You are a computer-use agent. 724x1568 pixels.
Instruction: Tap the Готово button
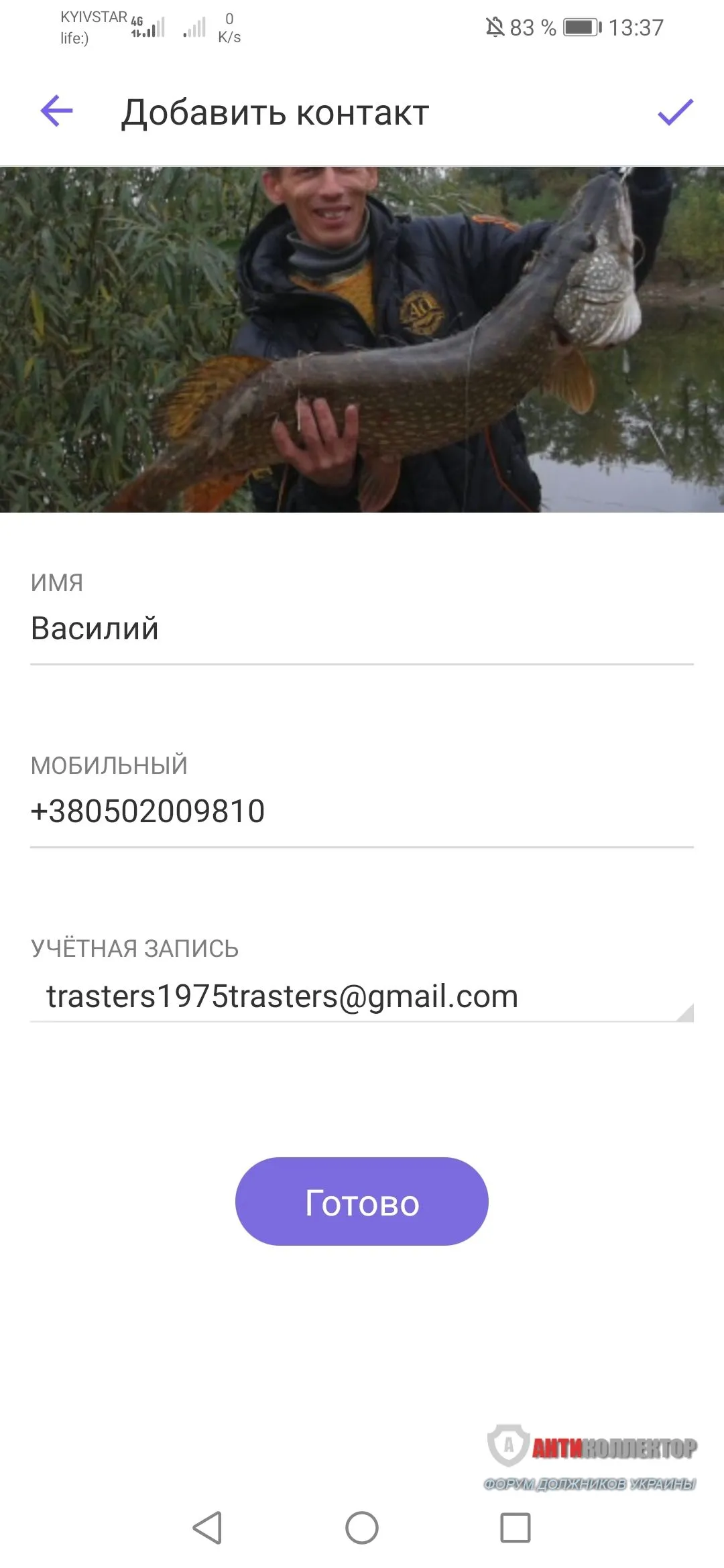click(361, 1202)
